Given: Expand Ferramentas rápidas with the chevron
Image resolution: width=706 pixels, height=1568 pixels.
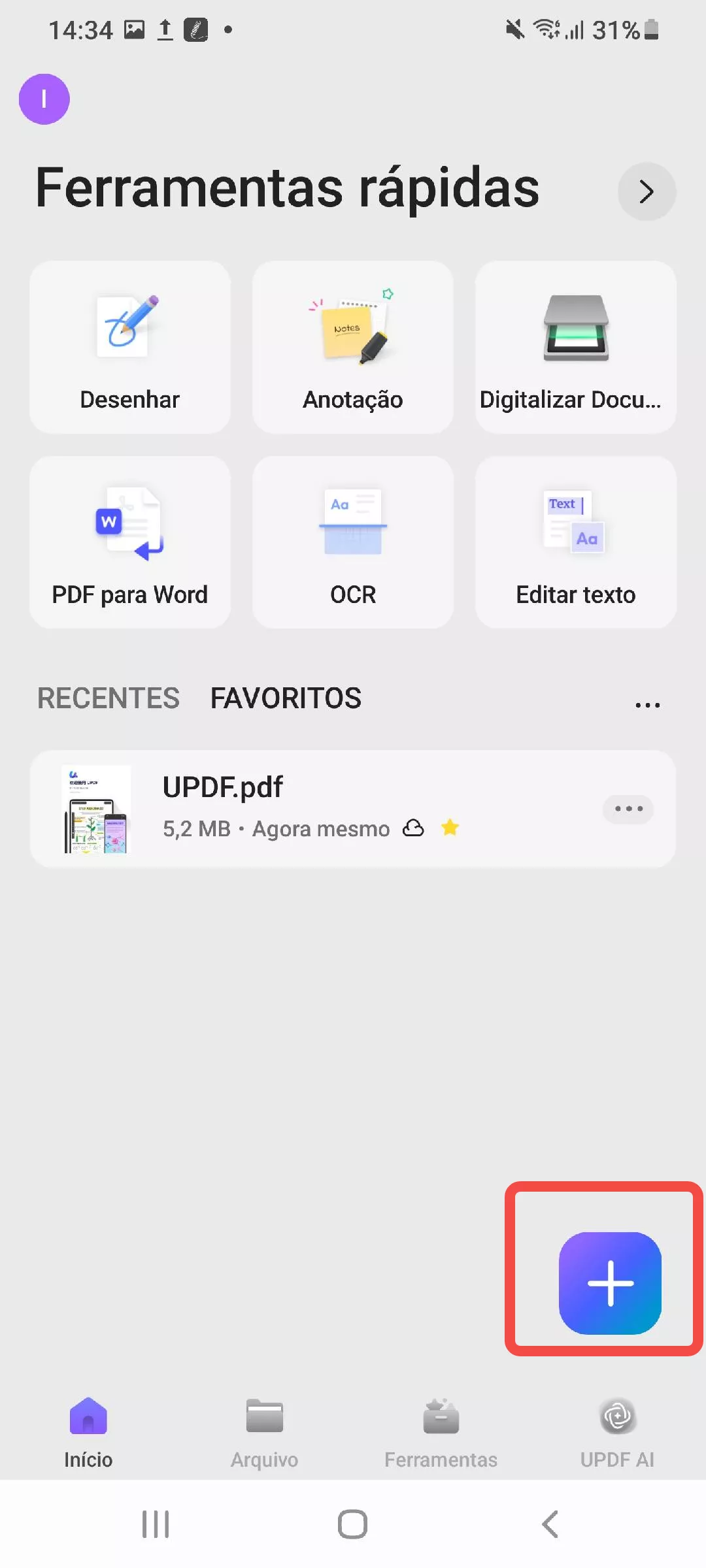Looking at the screenshot, I should (647, 191).
